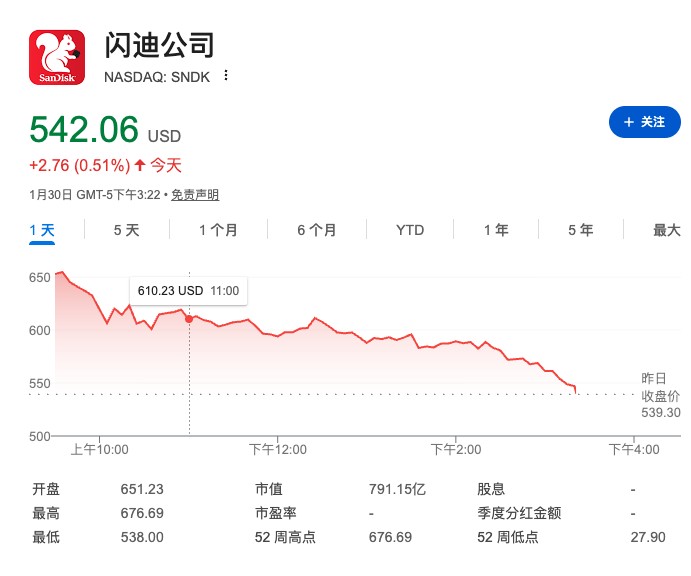The height and width of the screenshot is (576, 691).
Task: Open the 免责声明 disclaimer link
Action: [x=195, y=195]
